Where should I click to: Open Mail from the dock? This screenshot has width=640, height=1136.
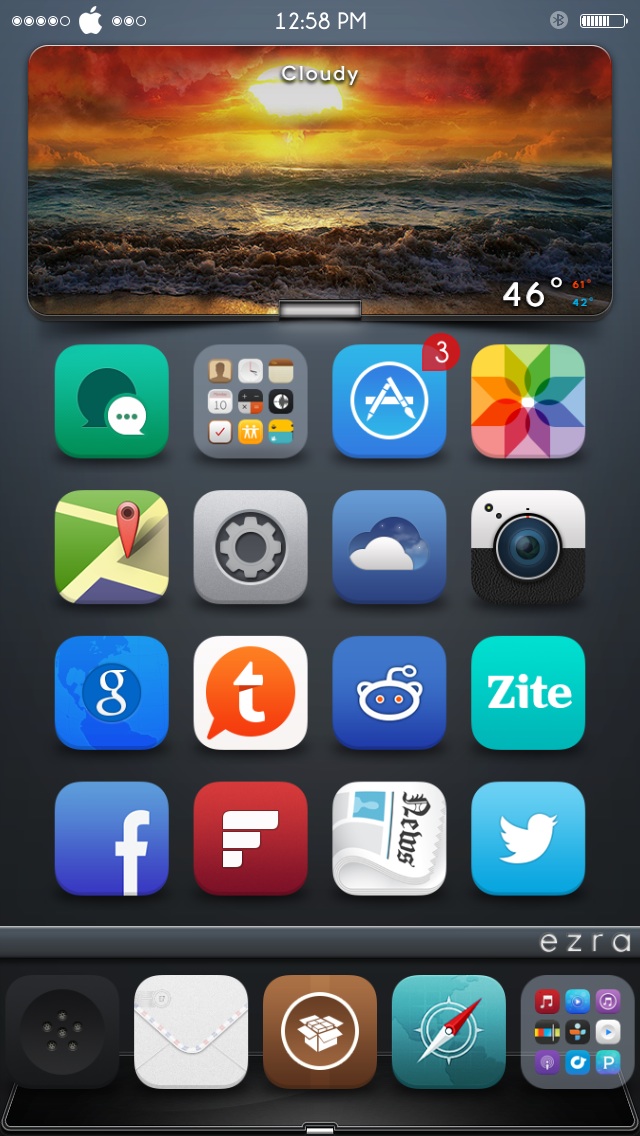point(191,1032)
